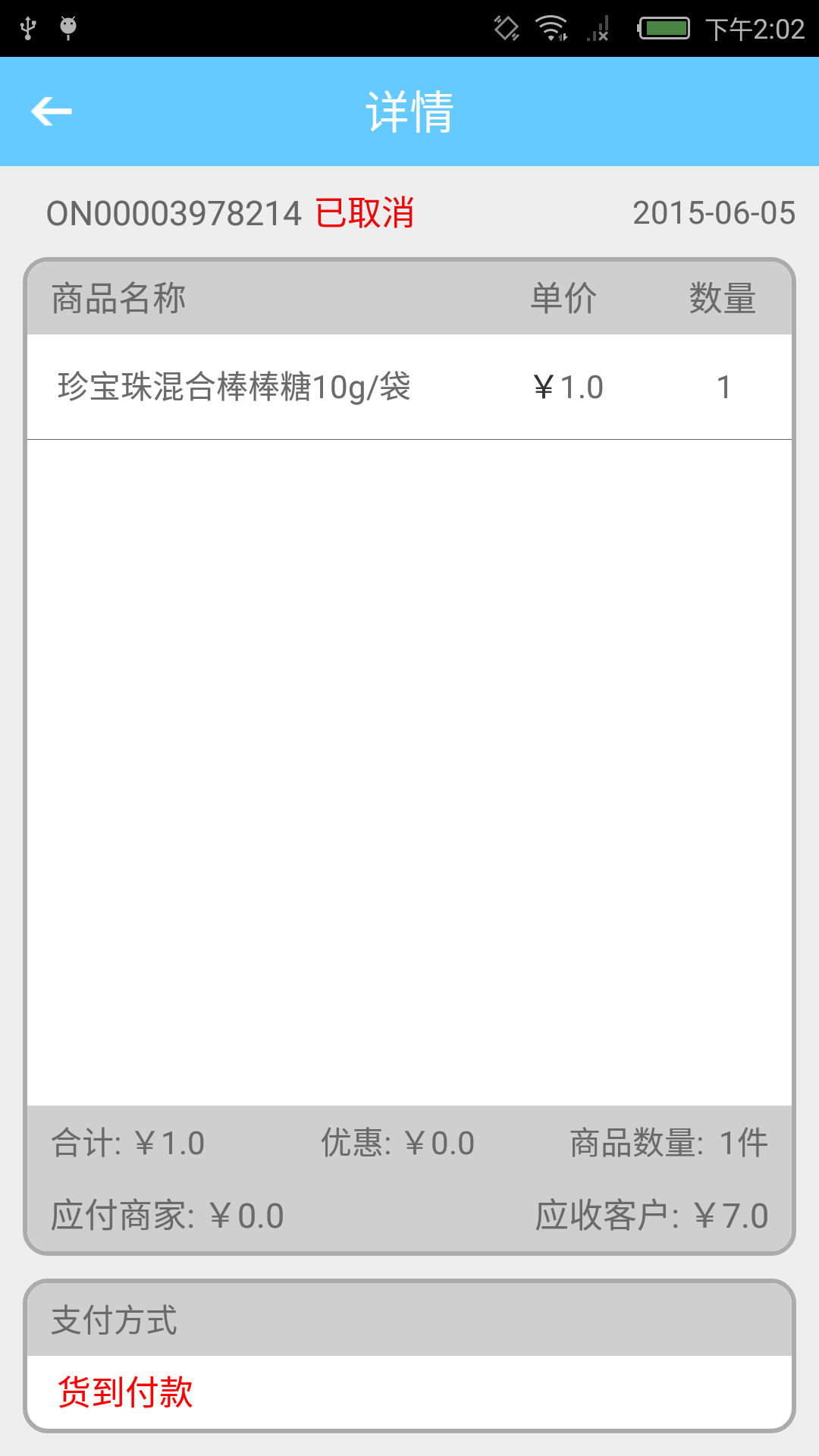Screen dimensions: 819x1456
Task: Select the 详情 title bar
Action: (409, 111)
